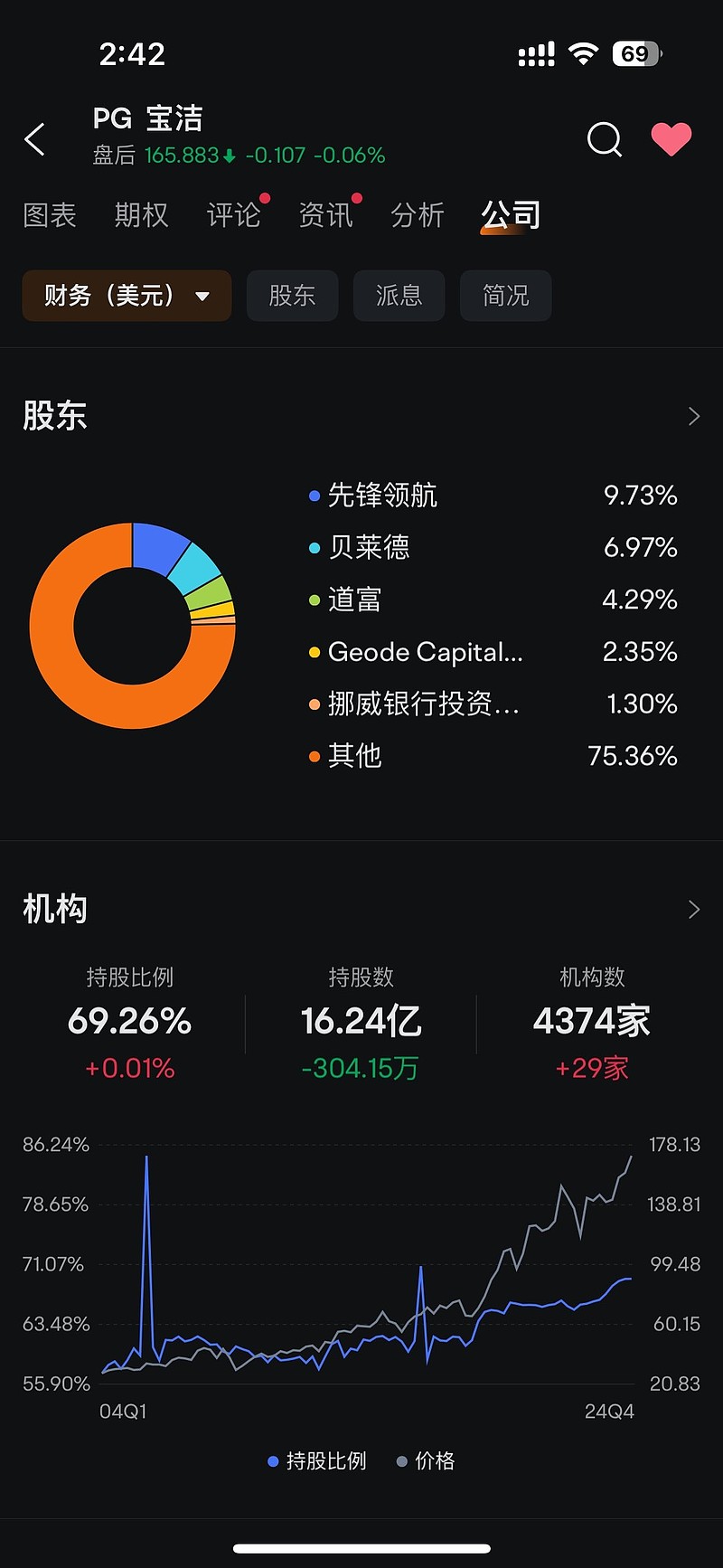This screenshot has width=723, height=1568.
Task: Open the 资讯 tab
Action: (x=325, y=215)
